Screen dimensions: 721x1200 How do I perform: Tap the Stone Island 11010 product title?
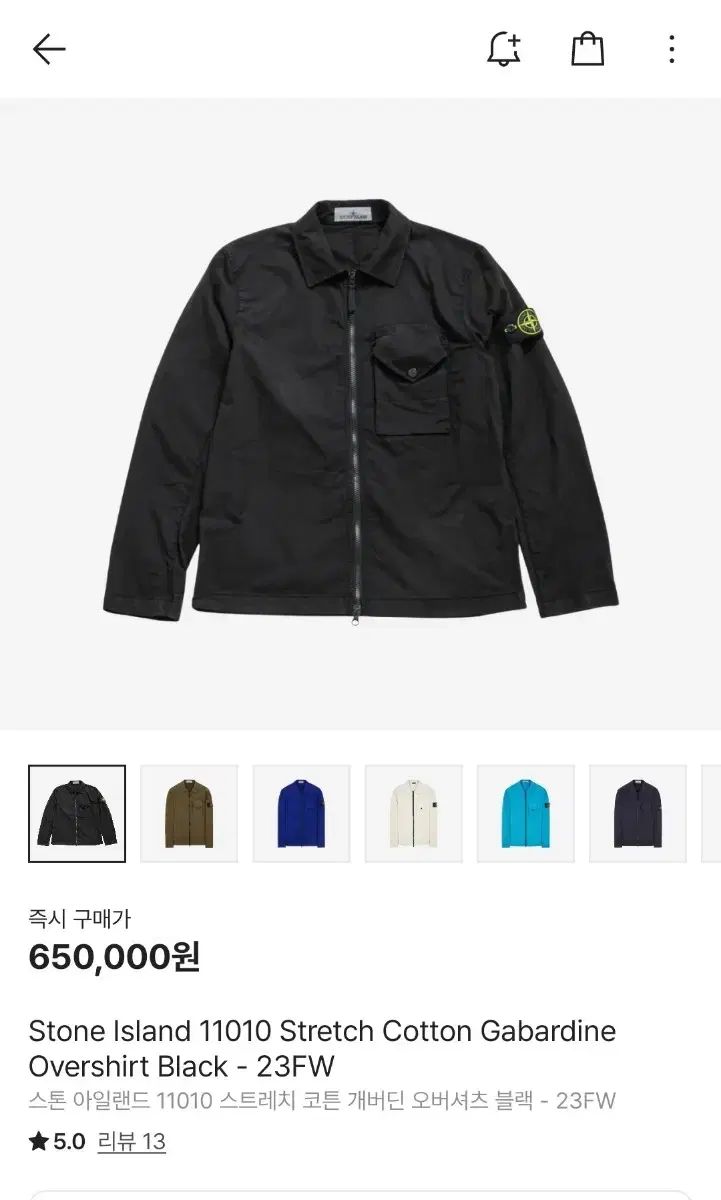(322, 1048)
